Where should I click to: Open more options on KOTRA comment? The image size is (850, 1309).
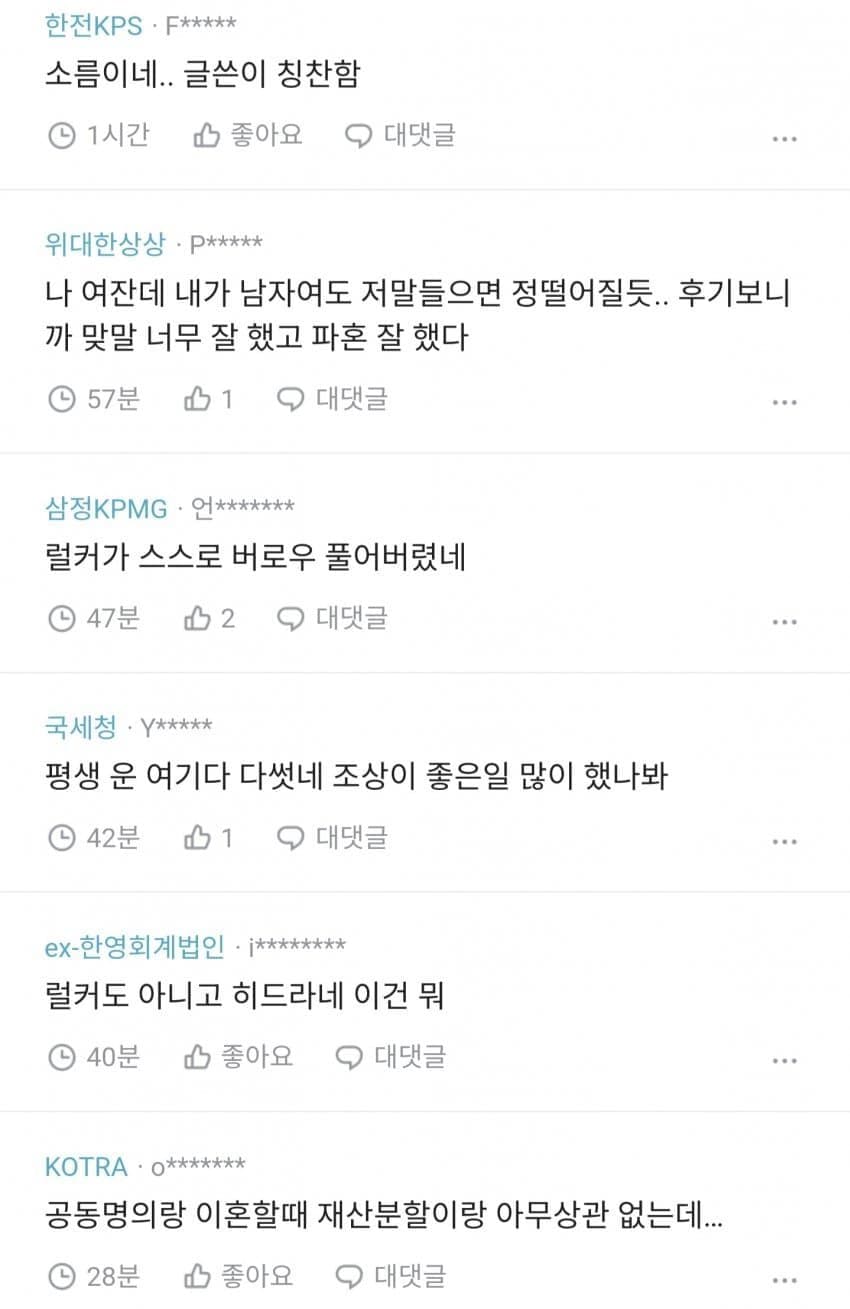point(785,1279)
